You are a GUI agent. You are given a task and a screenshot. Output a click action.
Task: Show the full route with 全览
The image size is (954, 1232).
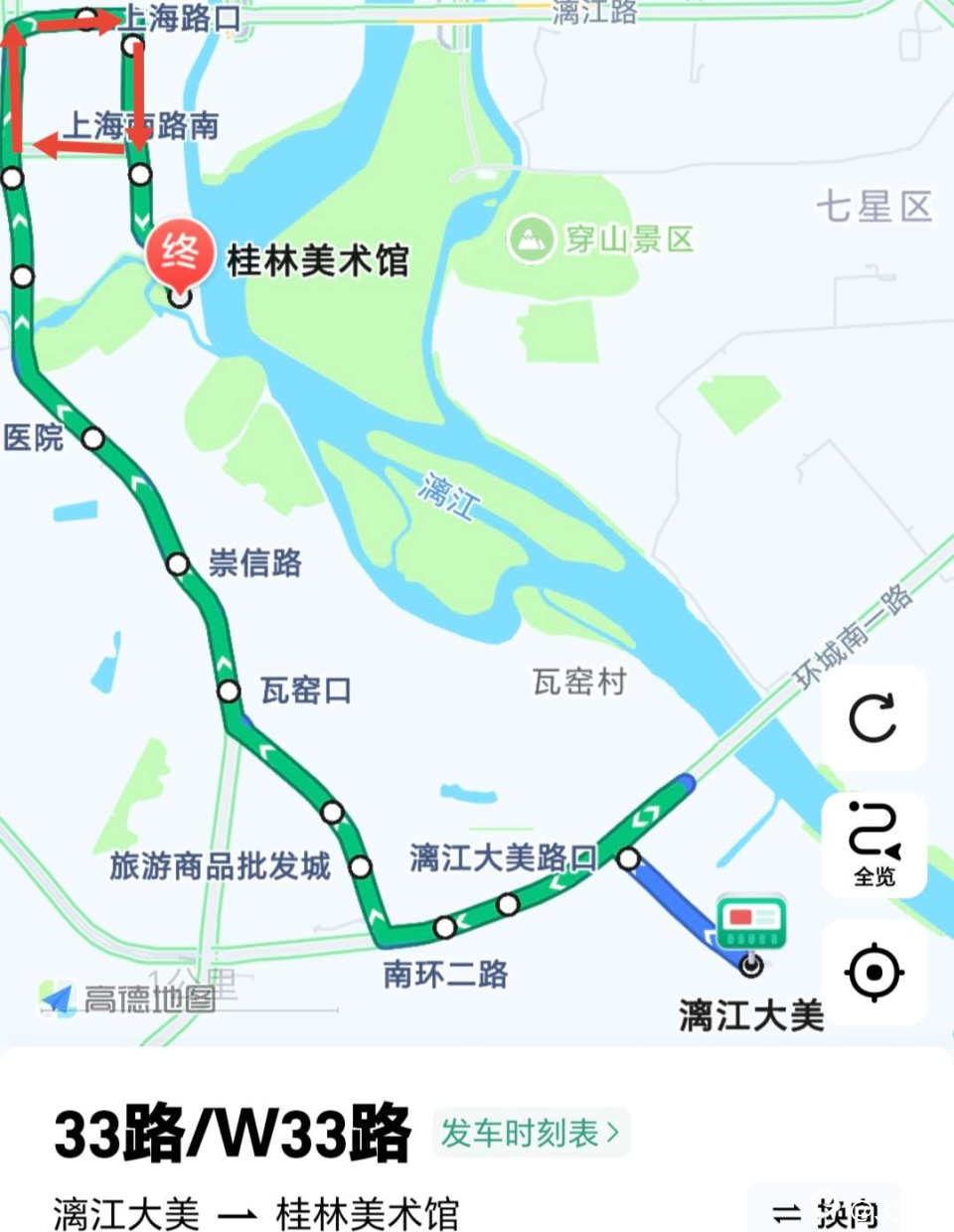[x=874, y=845]
